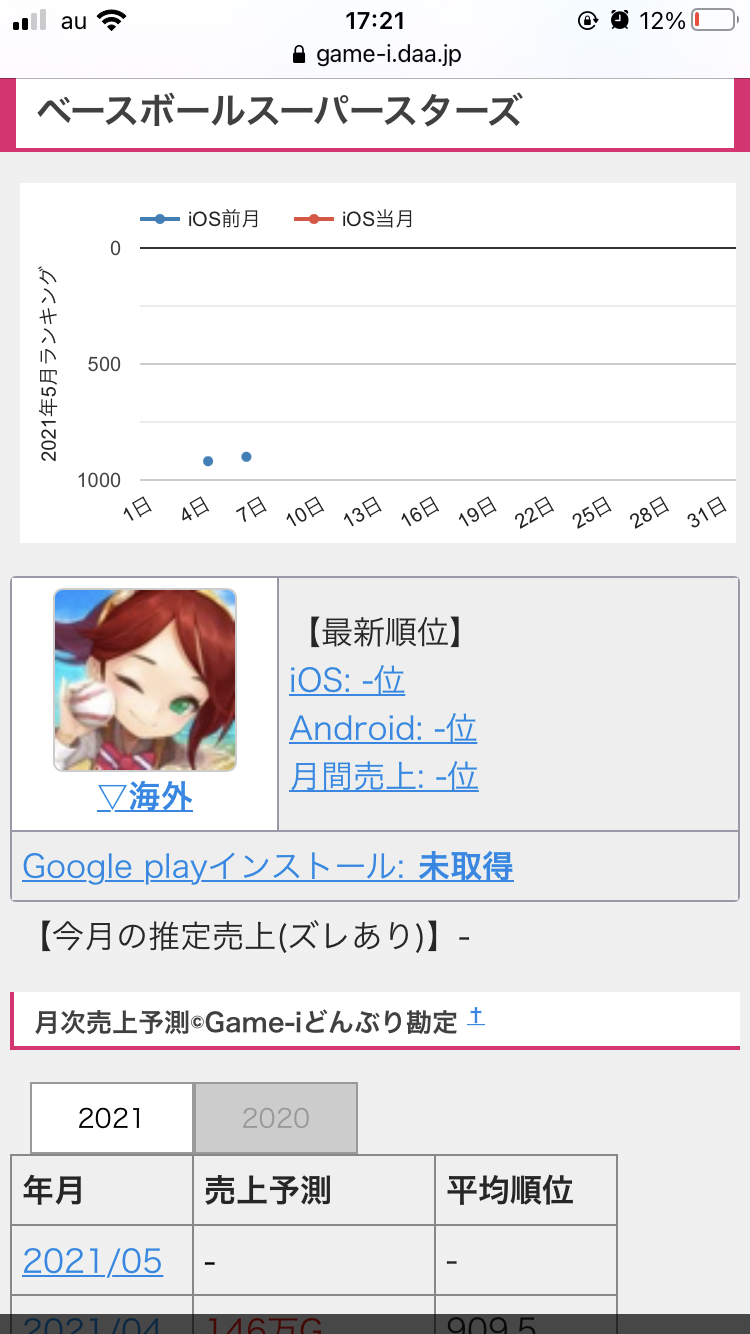Screen dimensions: 750x1334
Task: Select the 2021 tab
Action: pos(111,1118)
